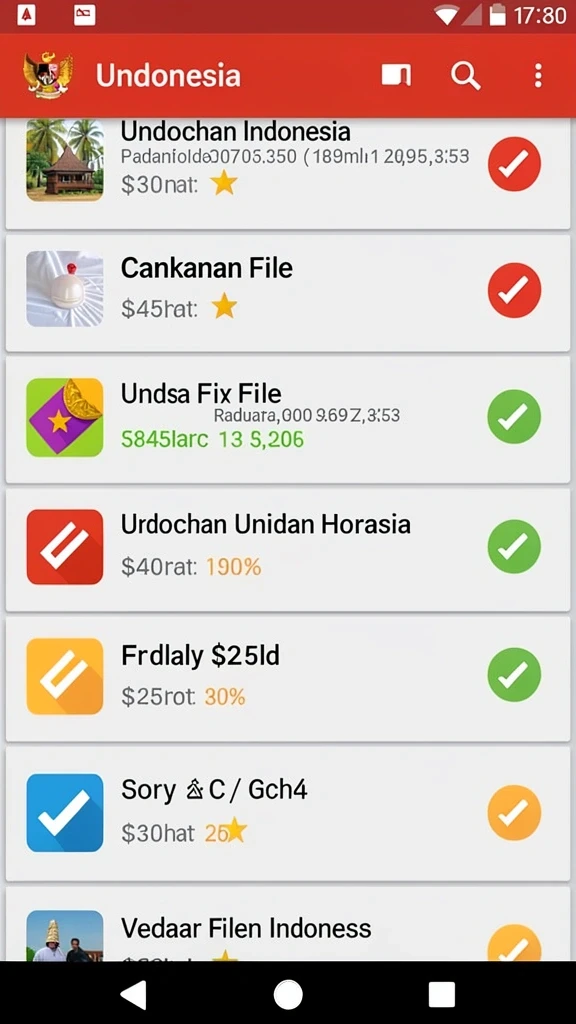This screenshot has height=1024, width=576.
Task: Open the Undsa Fix File entry
Action: (288, 419)
